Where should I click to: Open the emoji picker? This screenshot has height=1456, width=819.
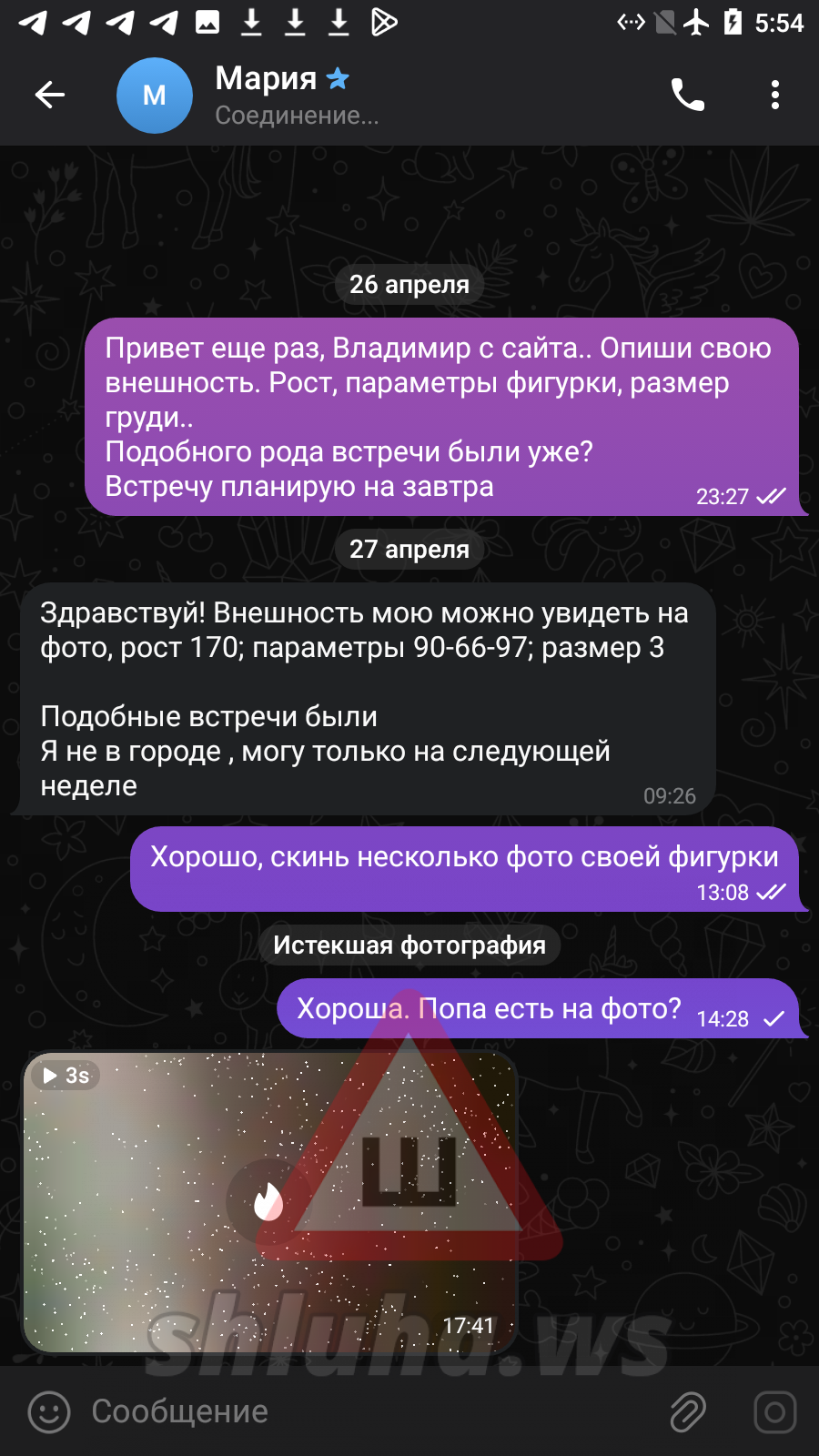pos(49,1412)
